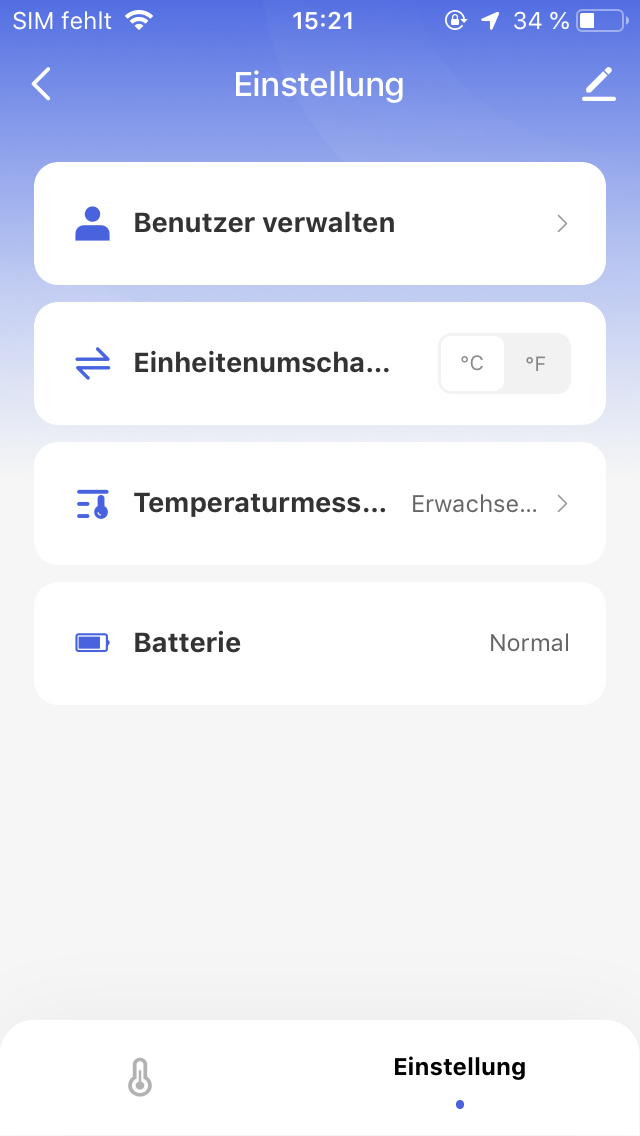Image resolution: width=640 pixels, height=1136 pixels.
Task: Go back using the top-left arrow
Action: pos(41,85)
